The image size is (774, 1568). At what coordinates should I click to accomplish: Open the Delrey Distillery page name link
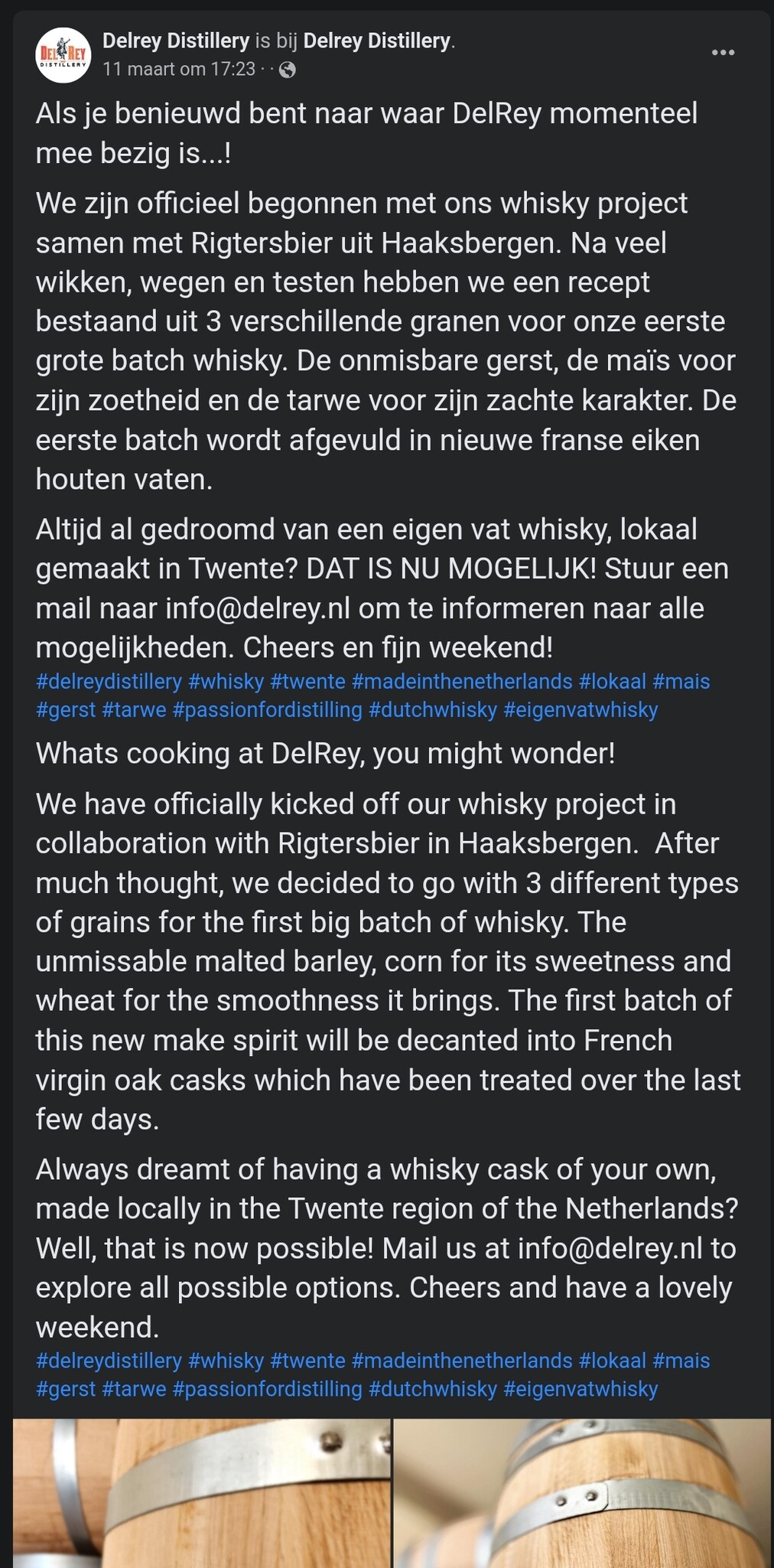[176, 41]
